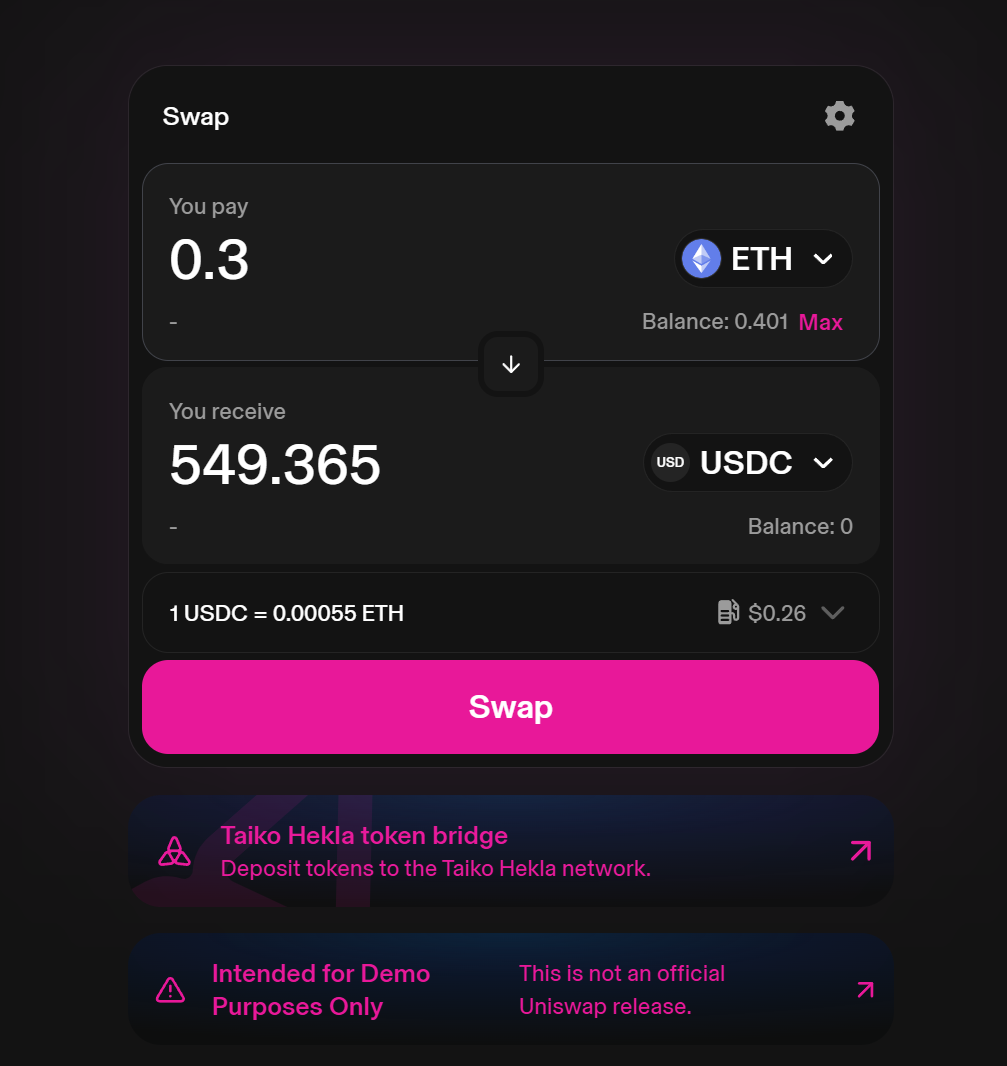The image size is (1007, 1066).
Task: Click the 549.365 receive amount field
Action: (275, 463)
